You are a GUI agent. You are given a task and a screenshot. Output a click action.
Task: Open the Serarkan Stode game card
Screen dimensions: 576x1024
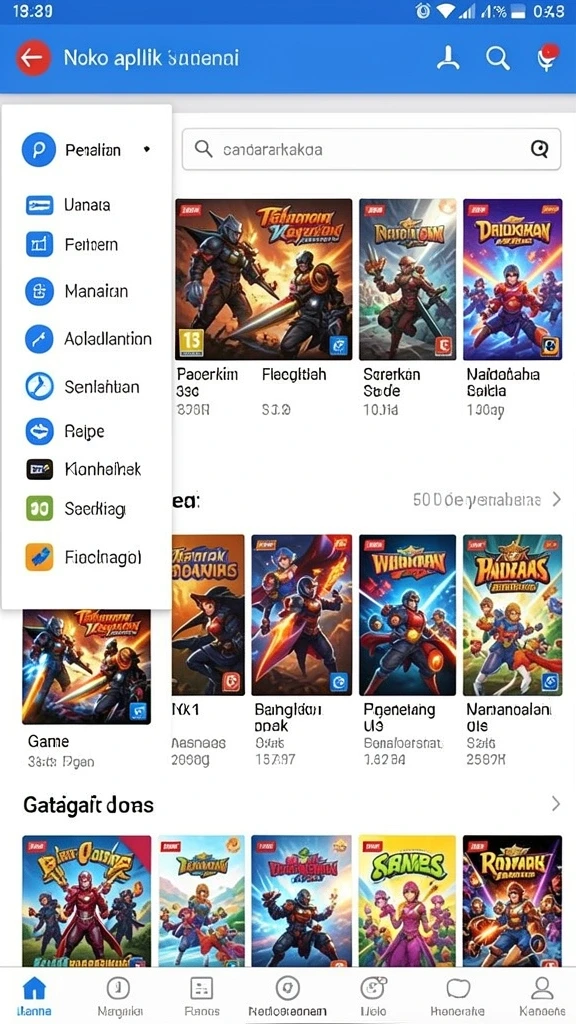click(408, 308)
